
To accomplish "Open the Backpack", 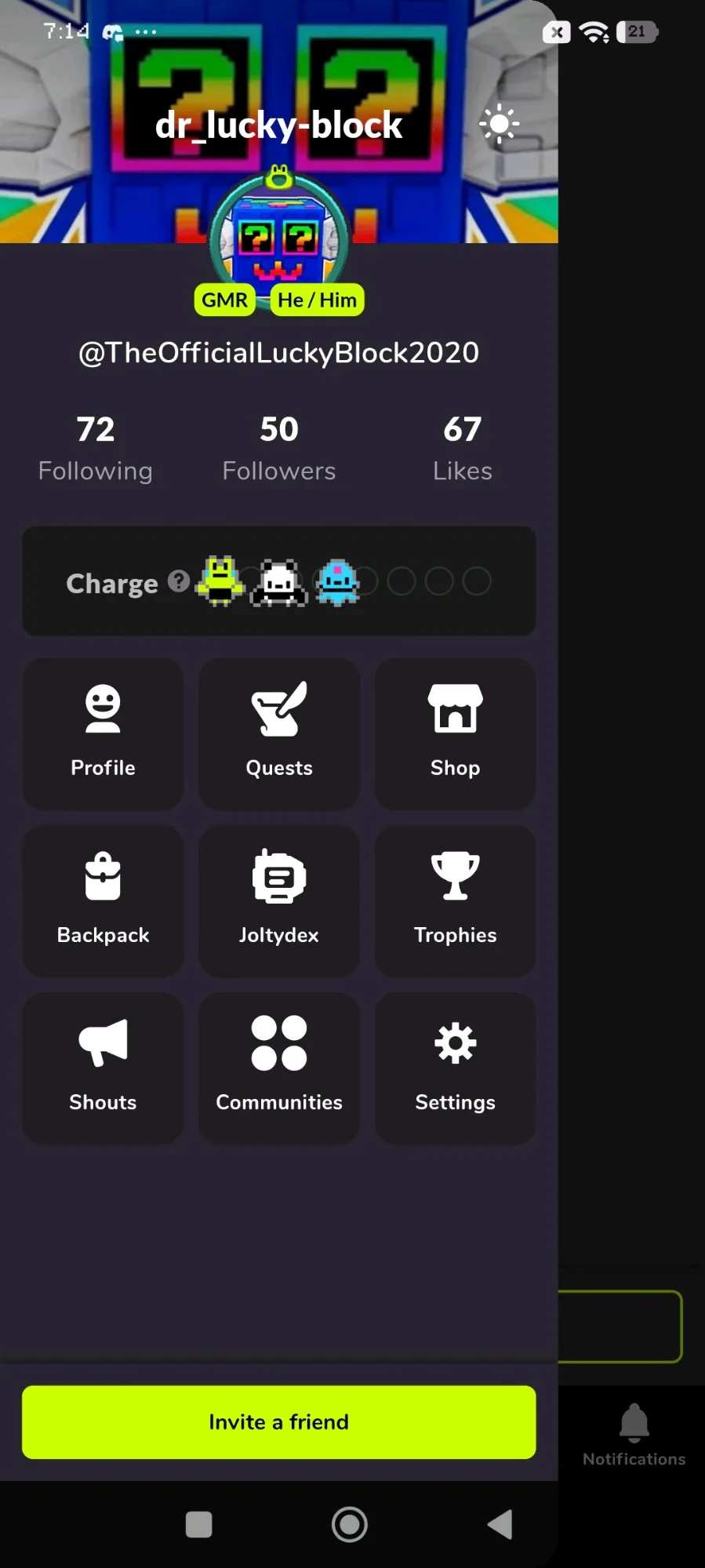I will (103, 900).
